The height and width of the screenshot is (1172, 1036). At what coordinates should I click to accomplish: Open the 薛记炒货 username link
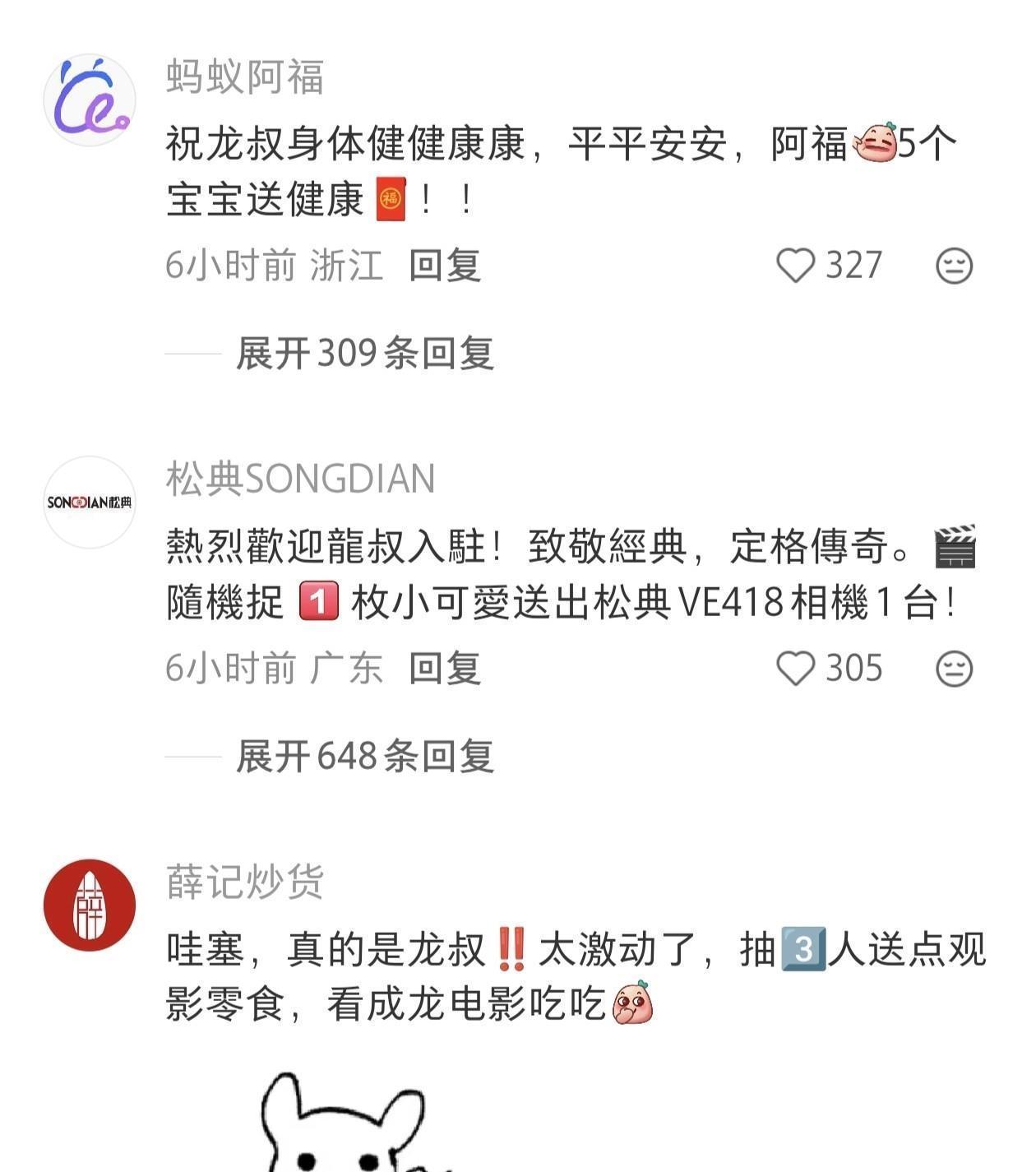click(244, 882)
